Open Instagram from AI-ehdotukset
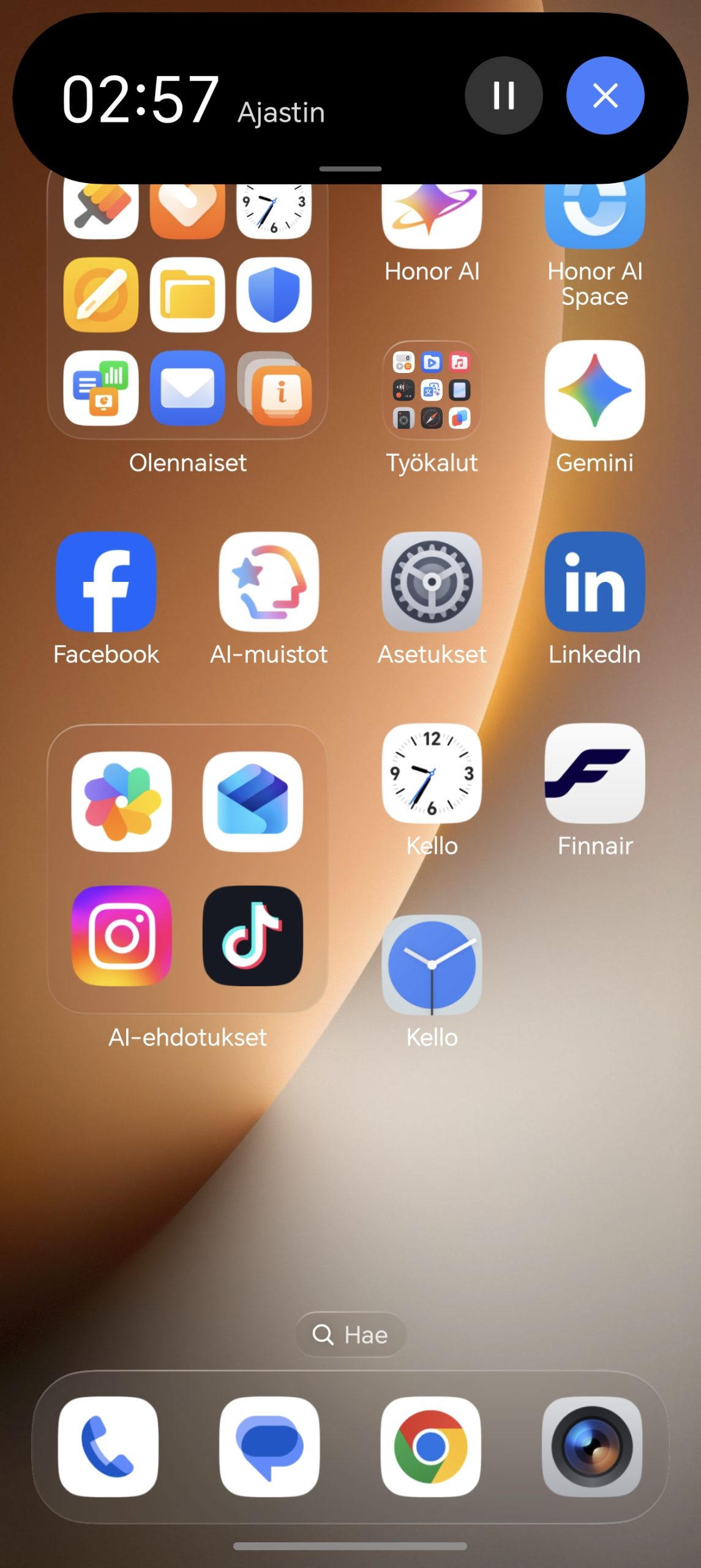 click(x=121, y=935)
